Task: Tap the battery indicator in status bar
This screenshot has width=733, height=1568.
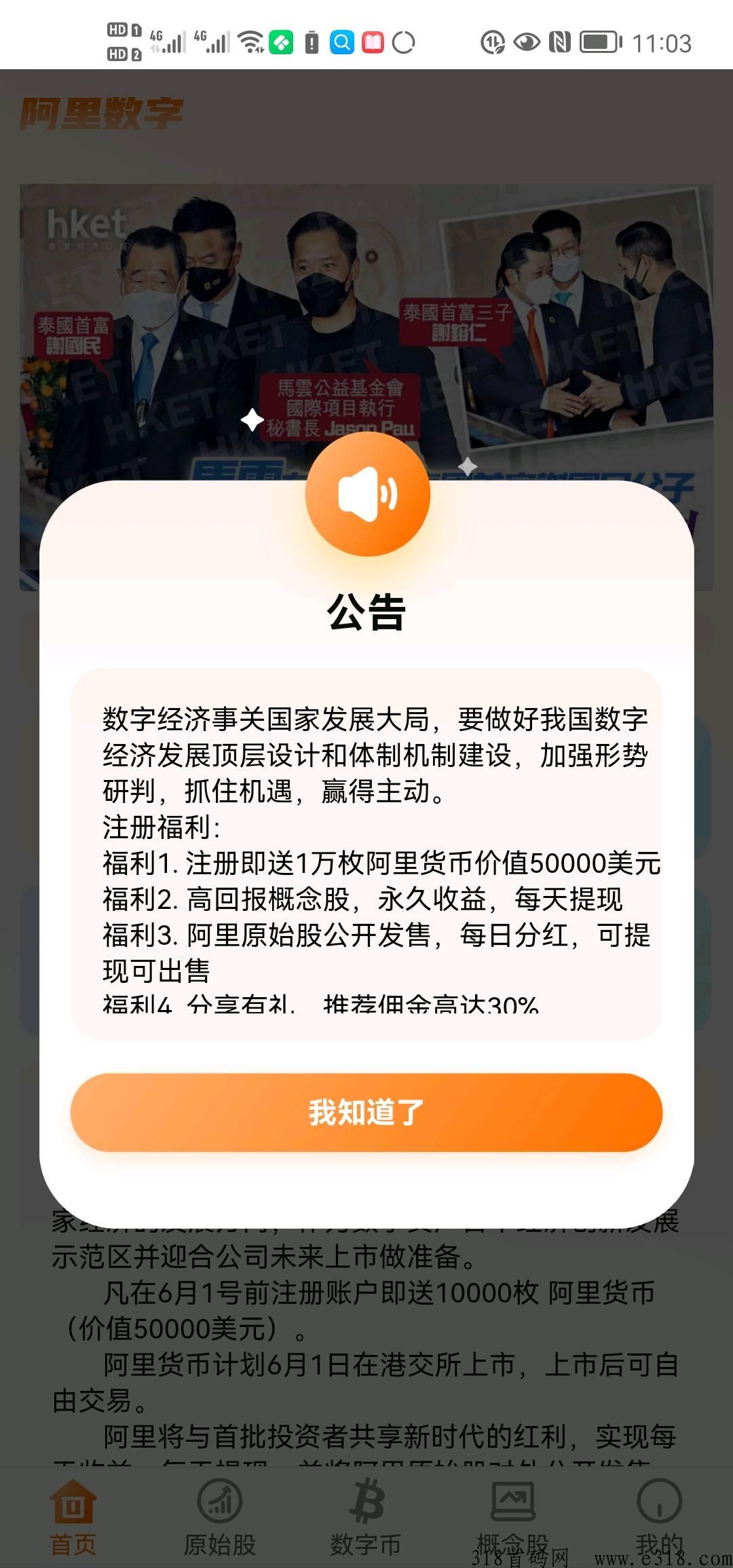Action: (600, 42)
